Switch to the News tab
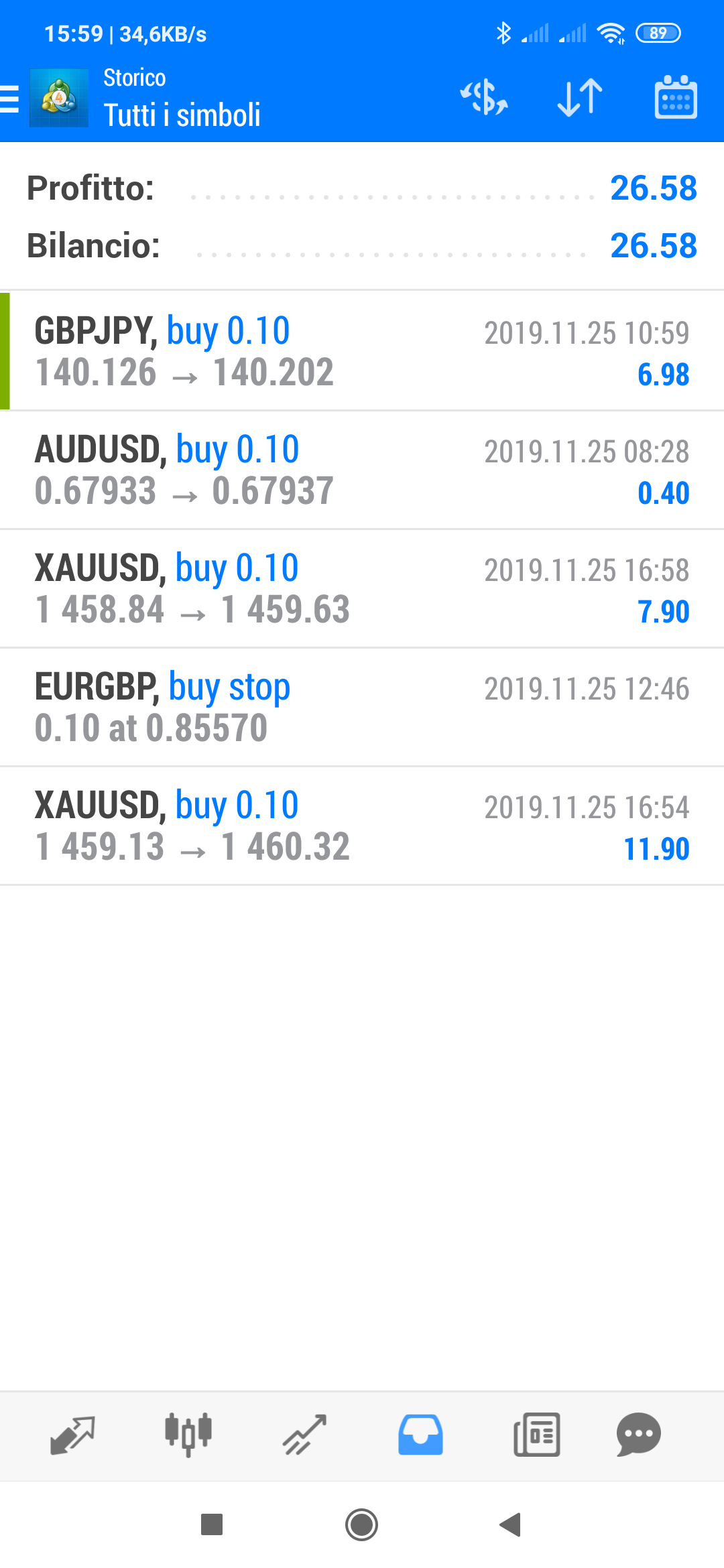 [536, 1435]
